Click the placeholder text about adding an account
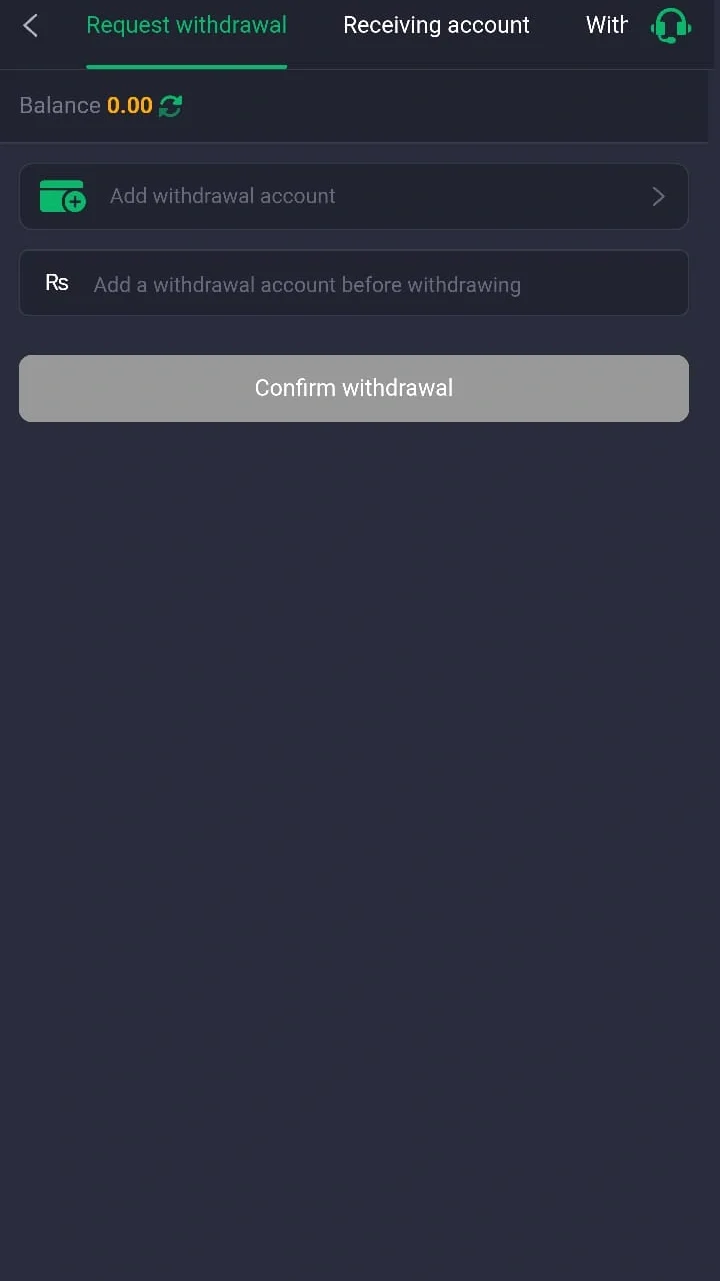The image size is (720, 1281). [x=307, y=285]
